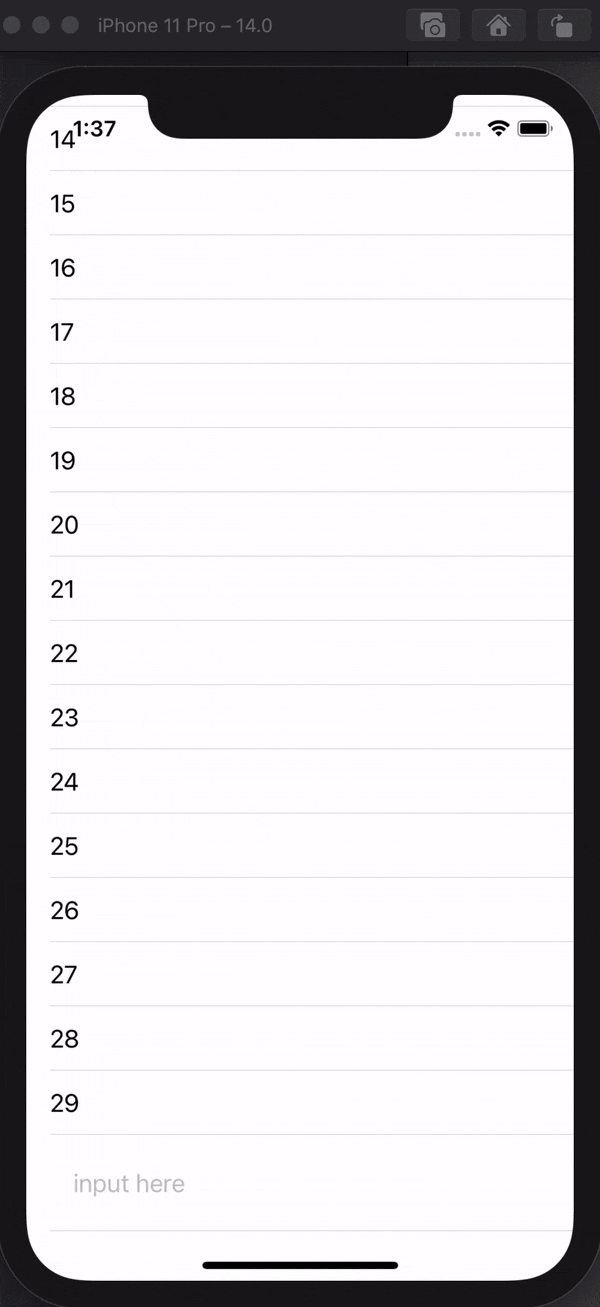This screenshot has height=1307, width=600.
Task: Select list row 15
Action: 300,203
